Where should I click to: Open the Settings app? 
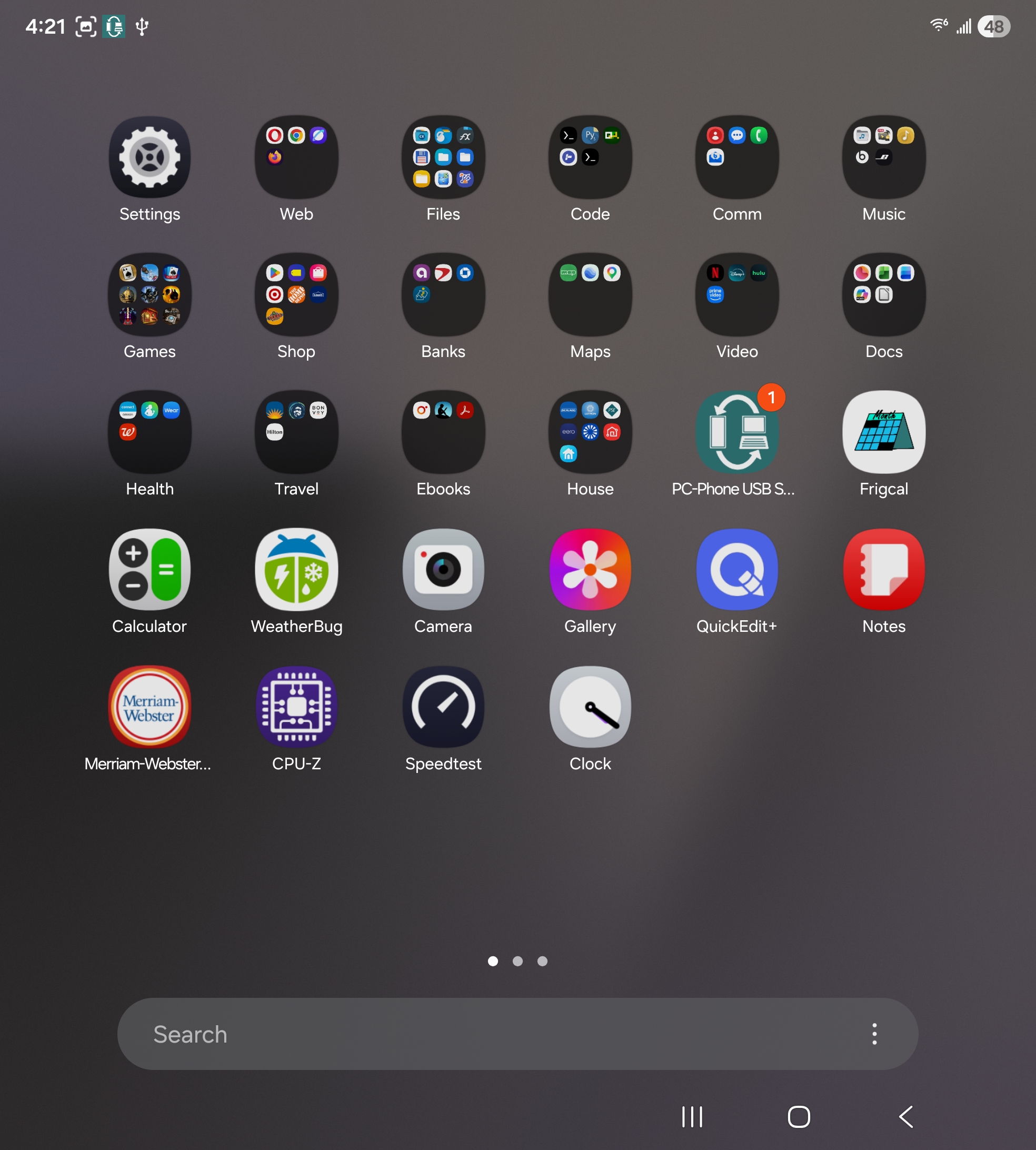tap(150, 157)
